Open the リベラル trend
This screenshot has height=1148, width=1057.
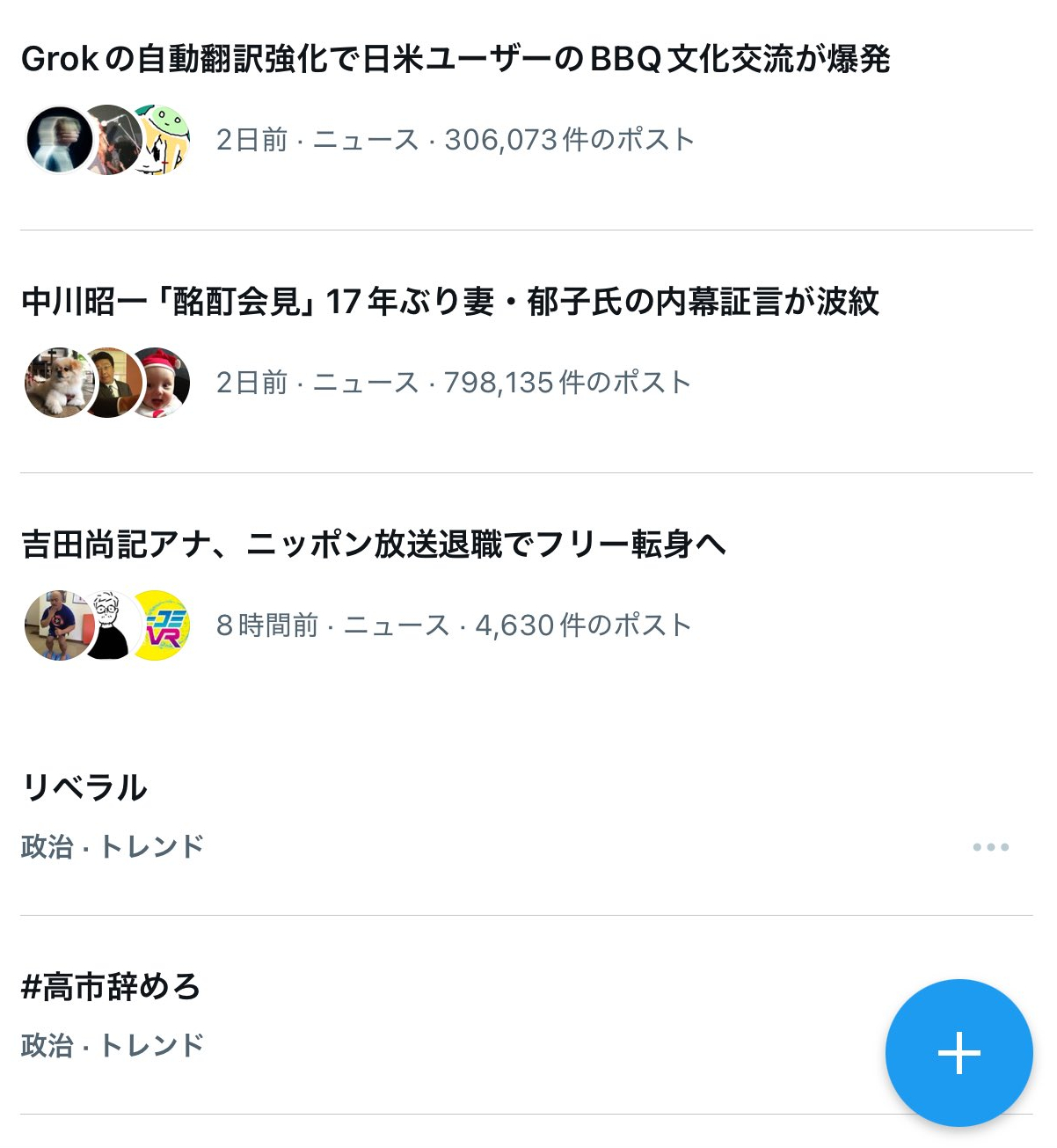coord(85,787)
